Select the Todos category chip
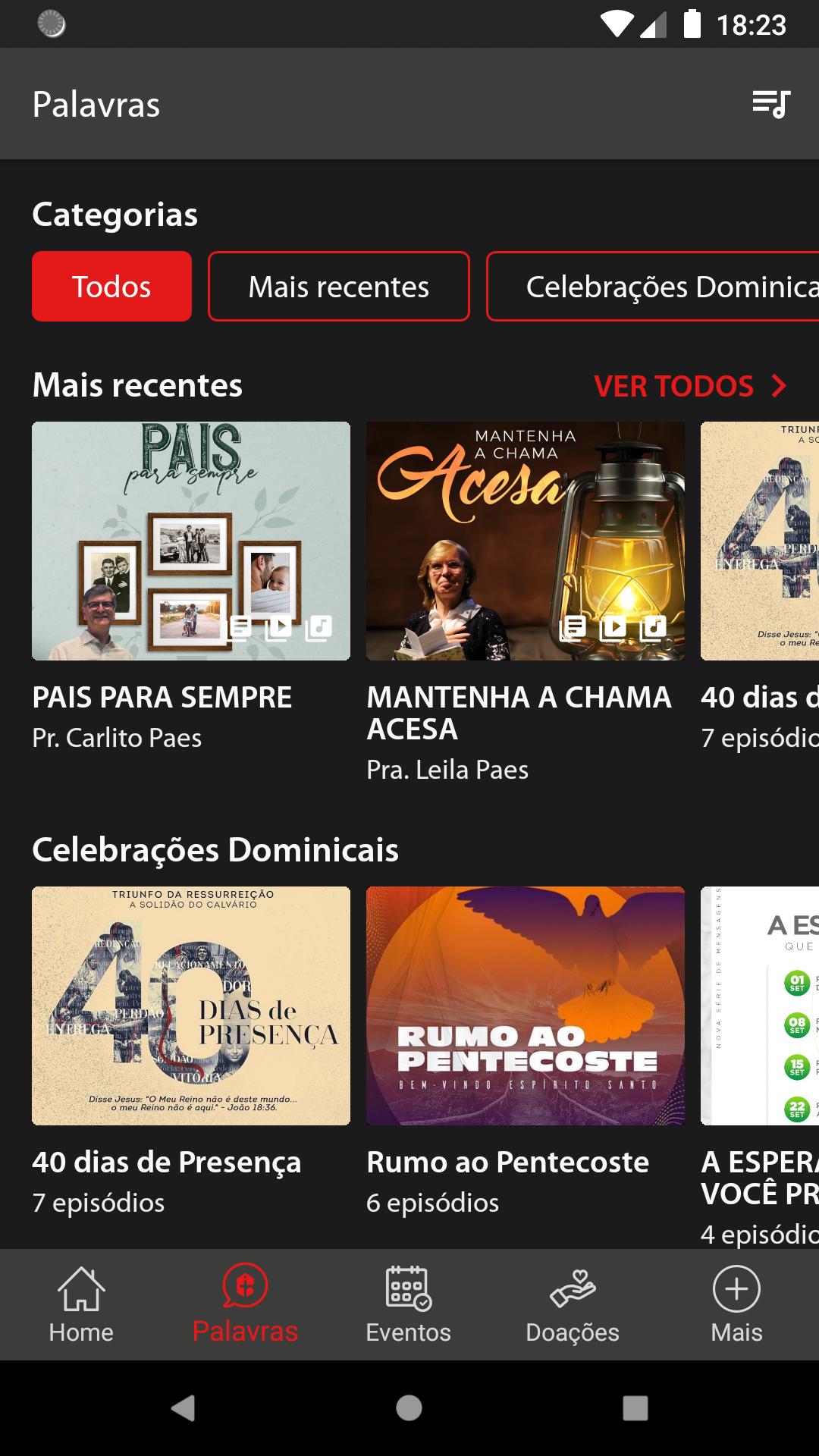Image resolution: width=819 pixels, height=1456 pixels. (111, 287)
